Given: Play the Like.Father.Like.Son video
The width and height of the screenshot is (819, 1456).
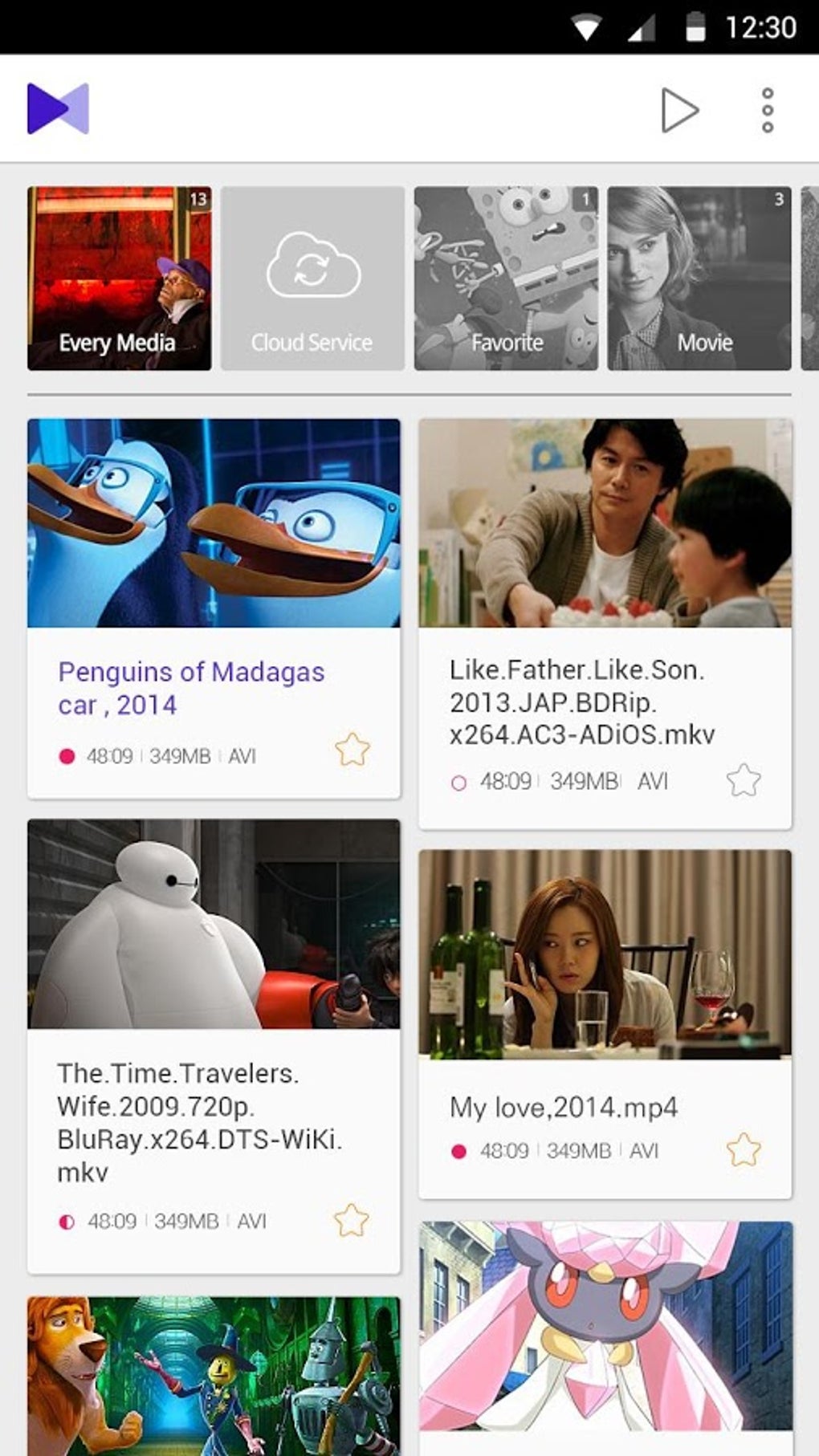Looking at the screenshot, I should [x=605, y=523].
